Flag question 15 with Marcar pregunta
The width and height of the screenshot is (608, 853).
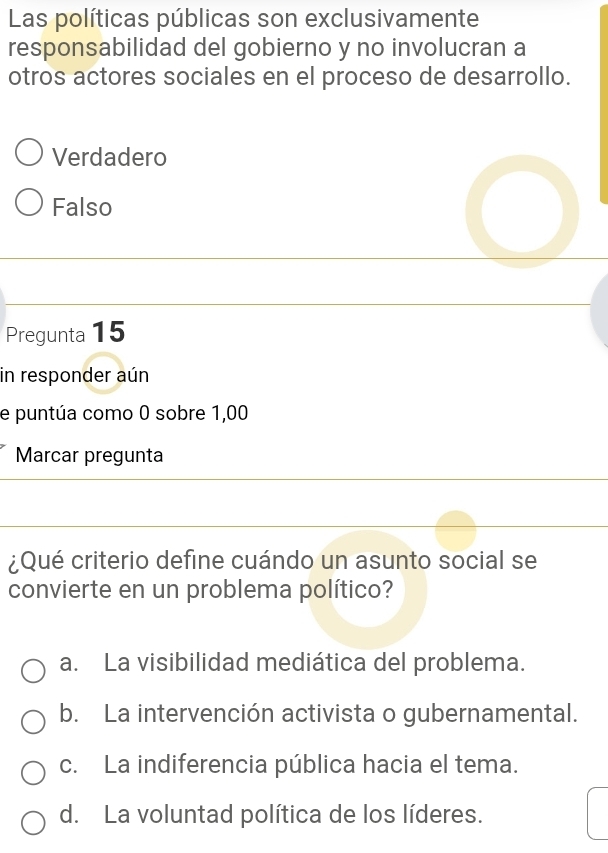(89, 455)
